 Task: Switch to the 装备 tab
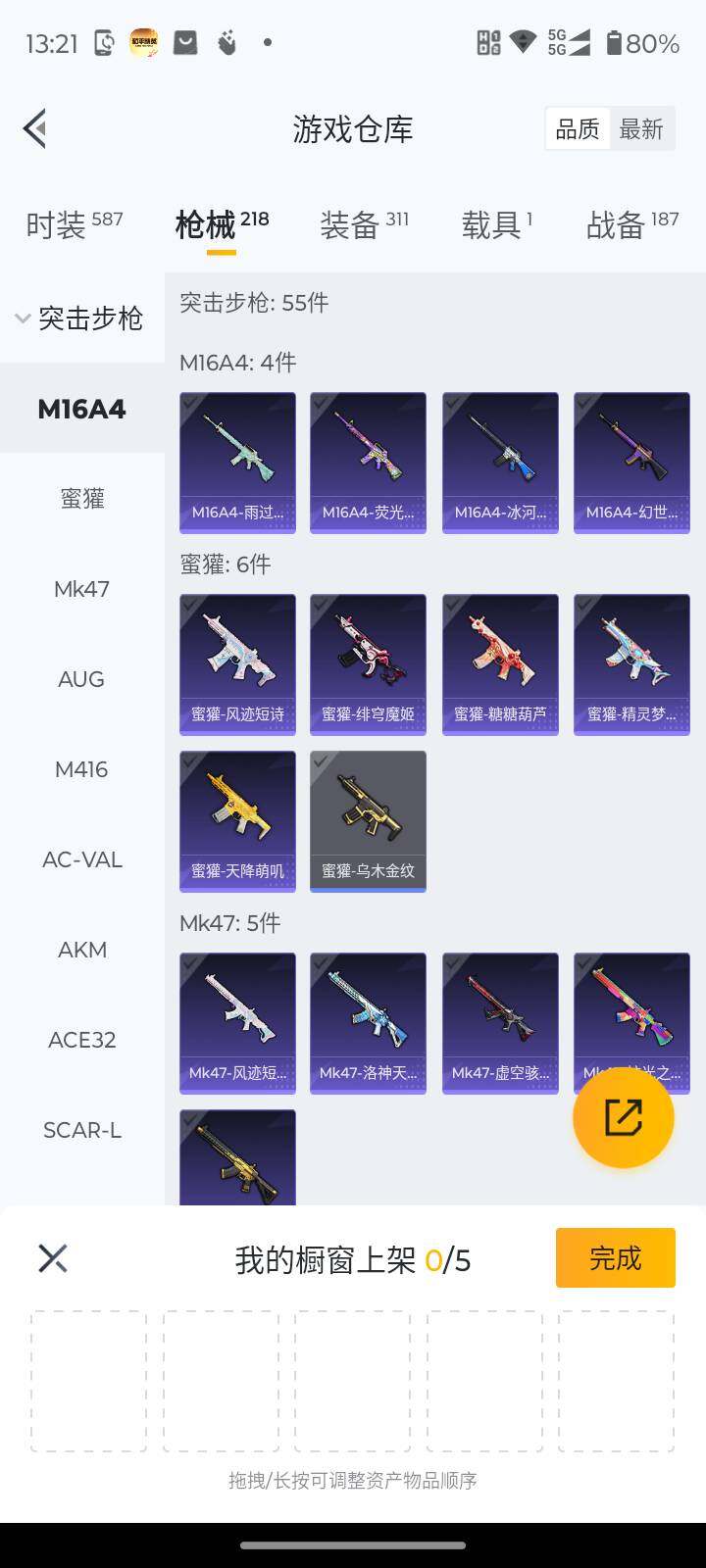[x=363, y=224]
